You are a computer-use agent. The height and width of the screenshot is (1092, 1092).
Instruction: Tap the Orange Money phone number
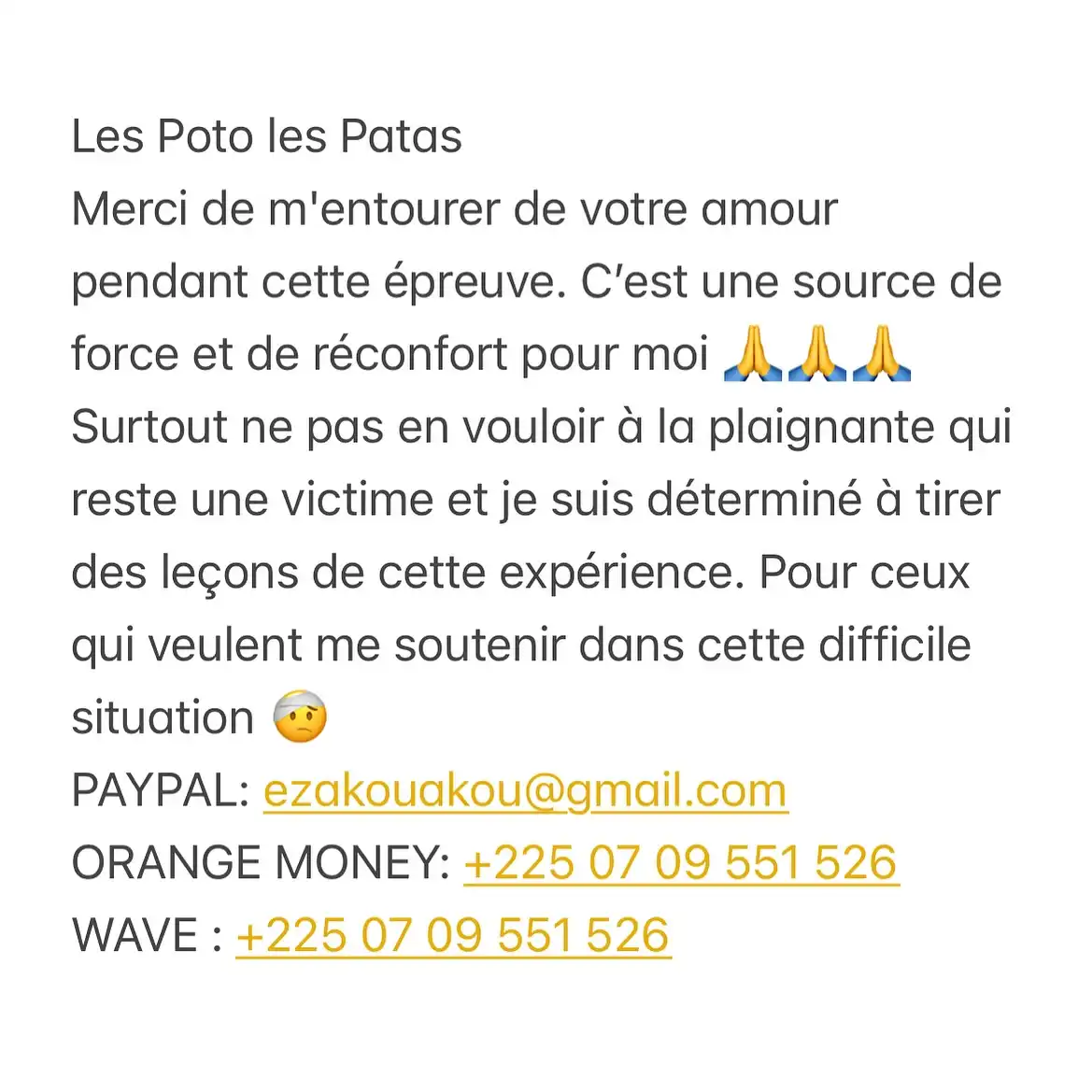[x=680, y=862]
